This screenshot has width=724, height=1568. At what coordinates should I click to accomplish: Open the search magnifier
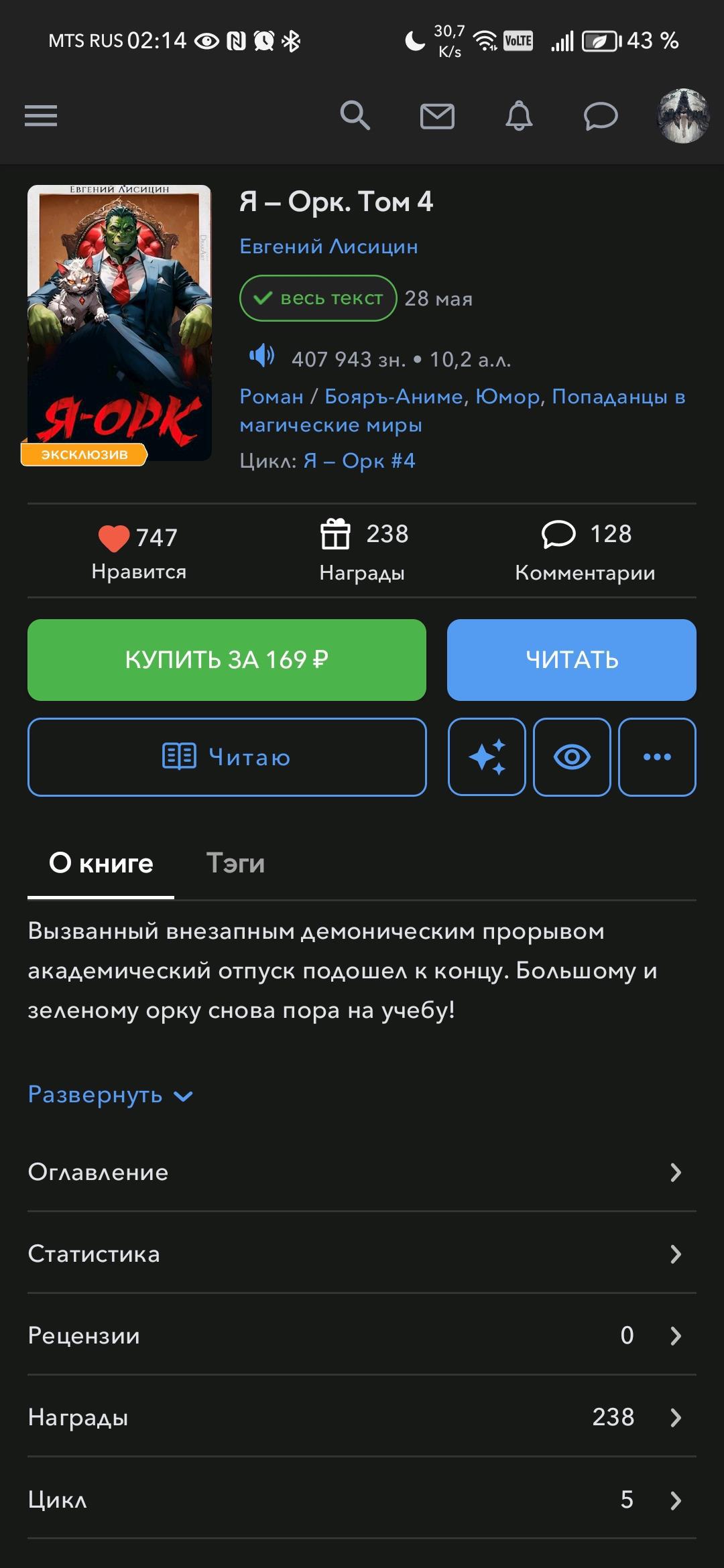click(355, 116)
